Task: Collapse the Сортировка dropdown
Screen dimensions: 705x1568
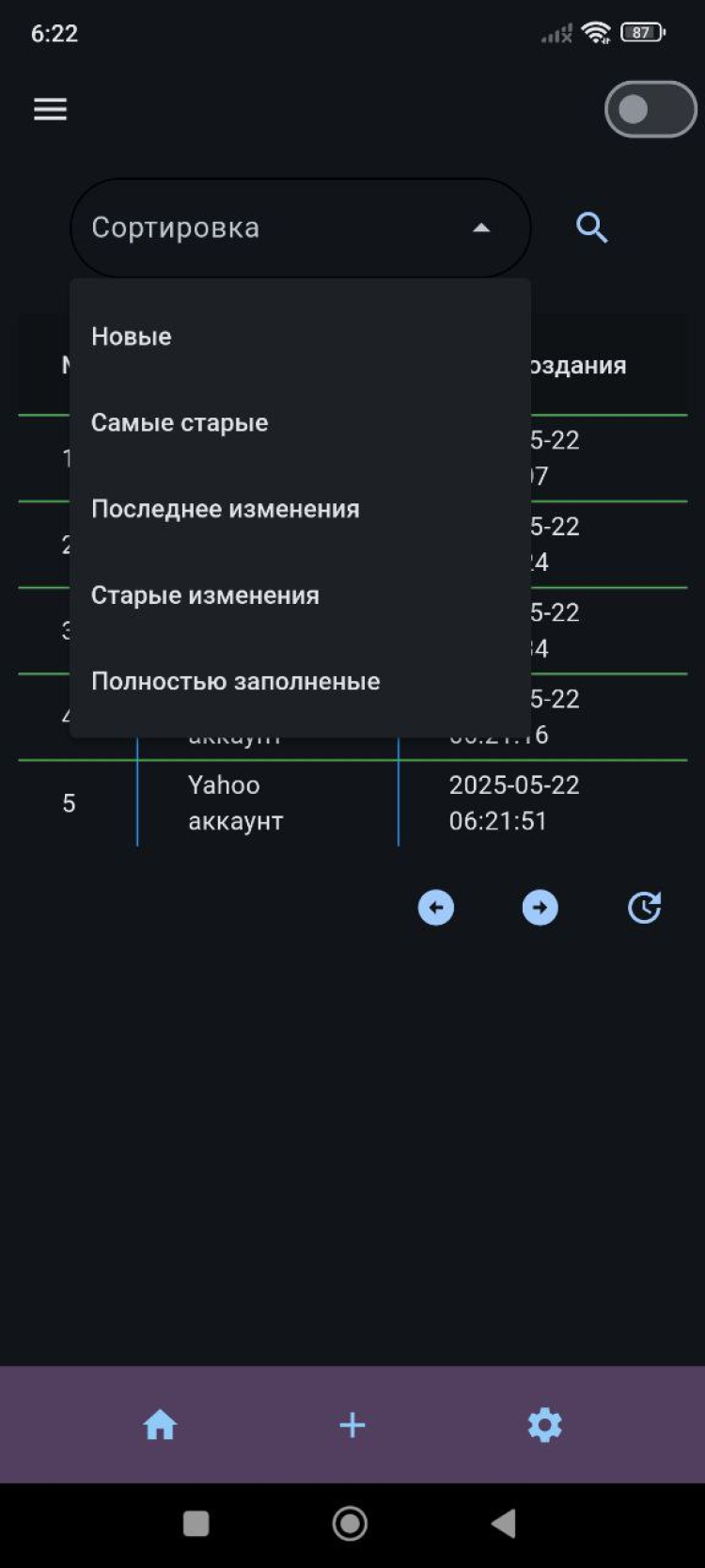Action: pyautogui.click(x=481, y=228)
